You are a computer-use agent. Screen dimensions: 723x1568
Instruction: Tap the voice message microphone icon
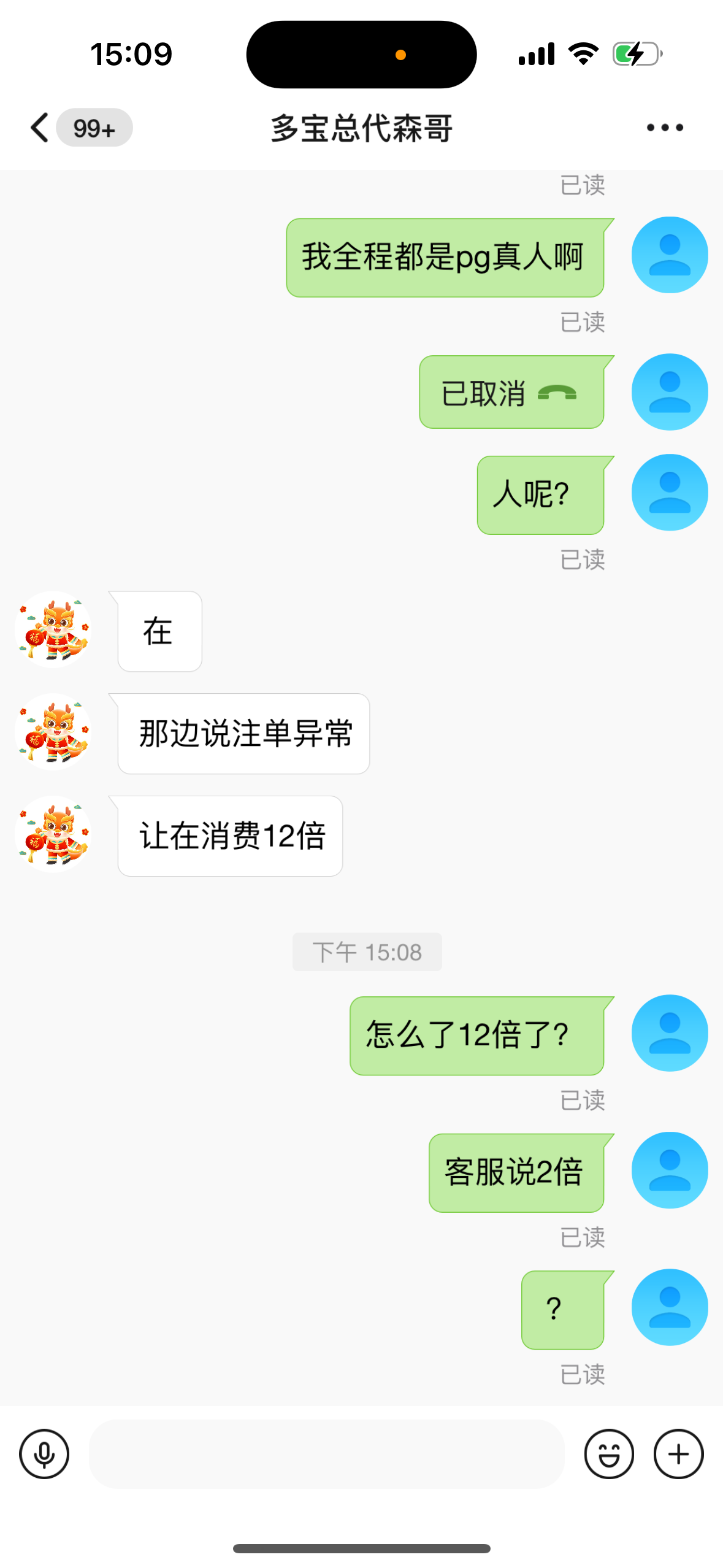pos(44,1454)
